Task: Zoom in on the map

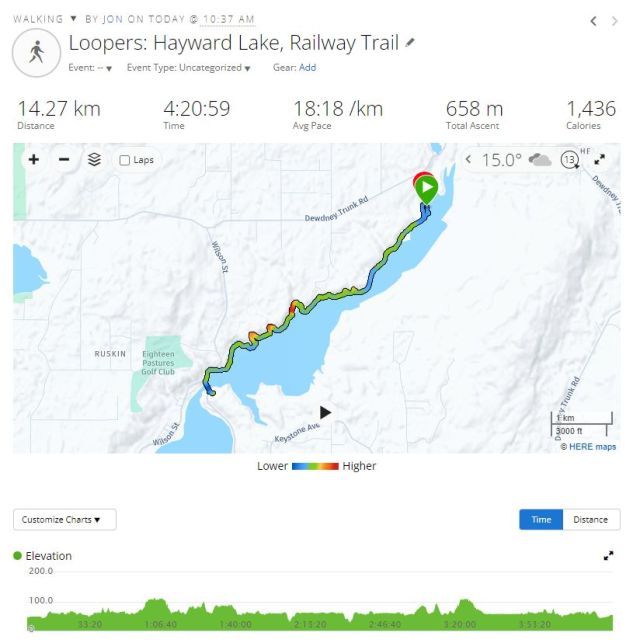Action: (34, 160)
